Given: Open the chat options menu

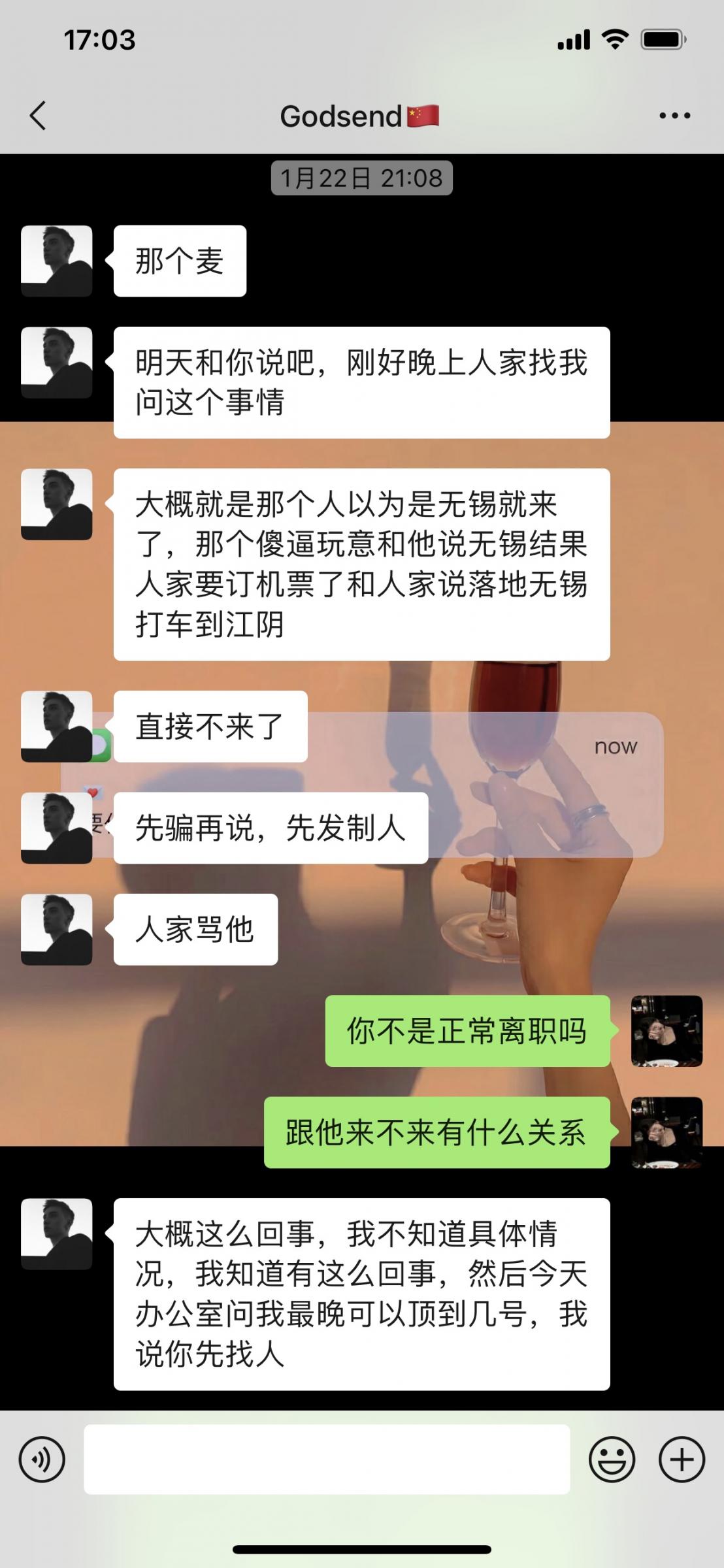Looking at the screenshot, I should (674, 116).
